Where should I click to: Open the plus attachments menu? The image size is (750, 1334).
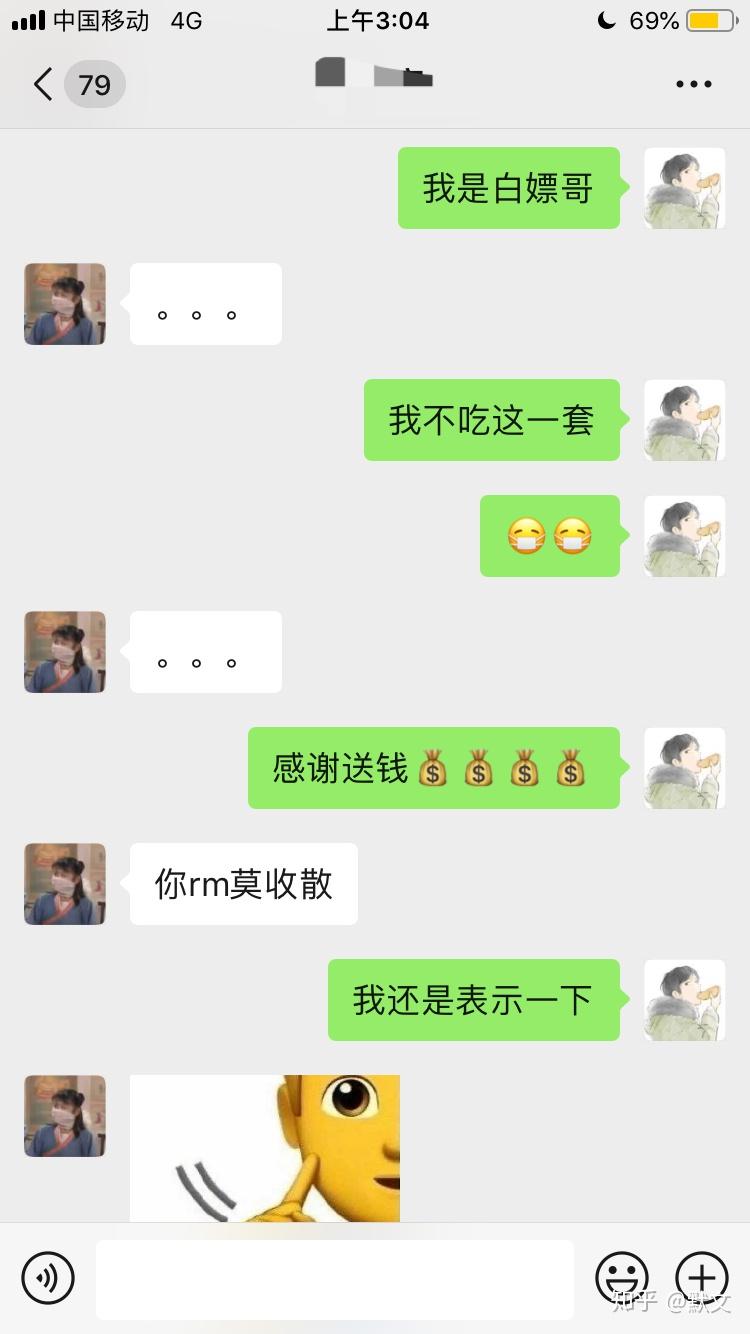click(x=702, y=1277)
